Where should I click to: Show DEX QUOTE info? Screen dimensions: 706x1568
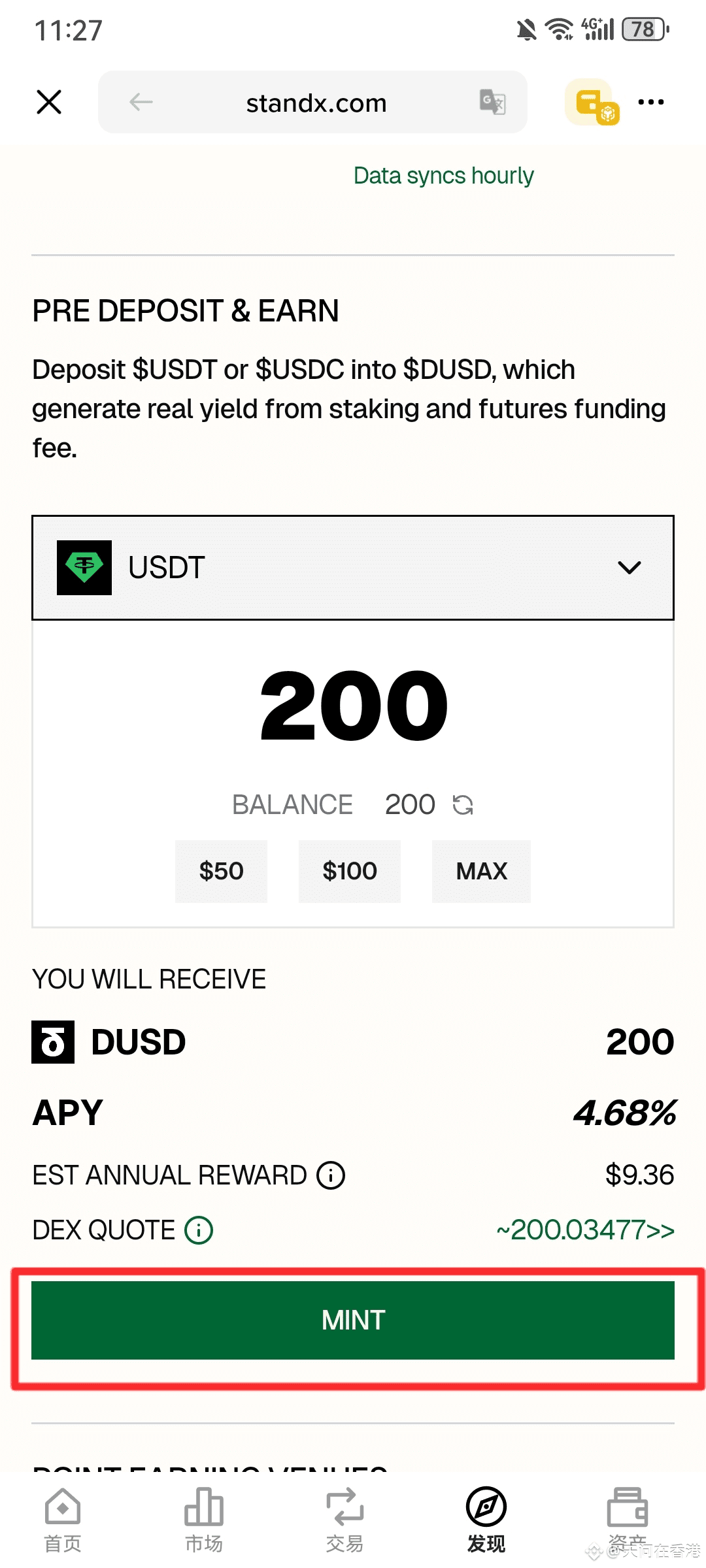tap(199, 1230)
